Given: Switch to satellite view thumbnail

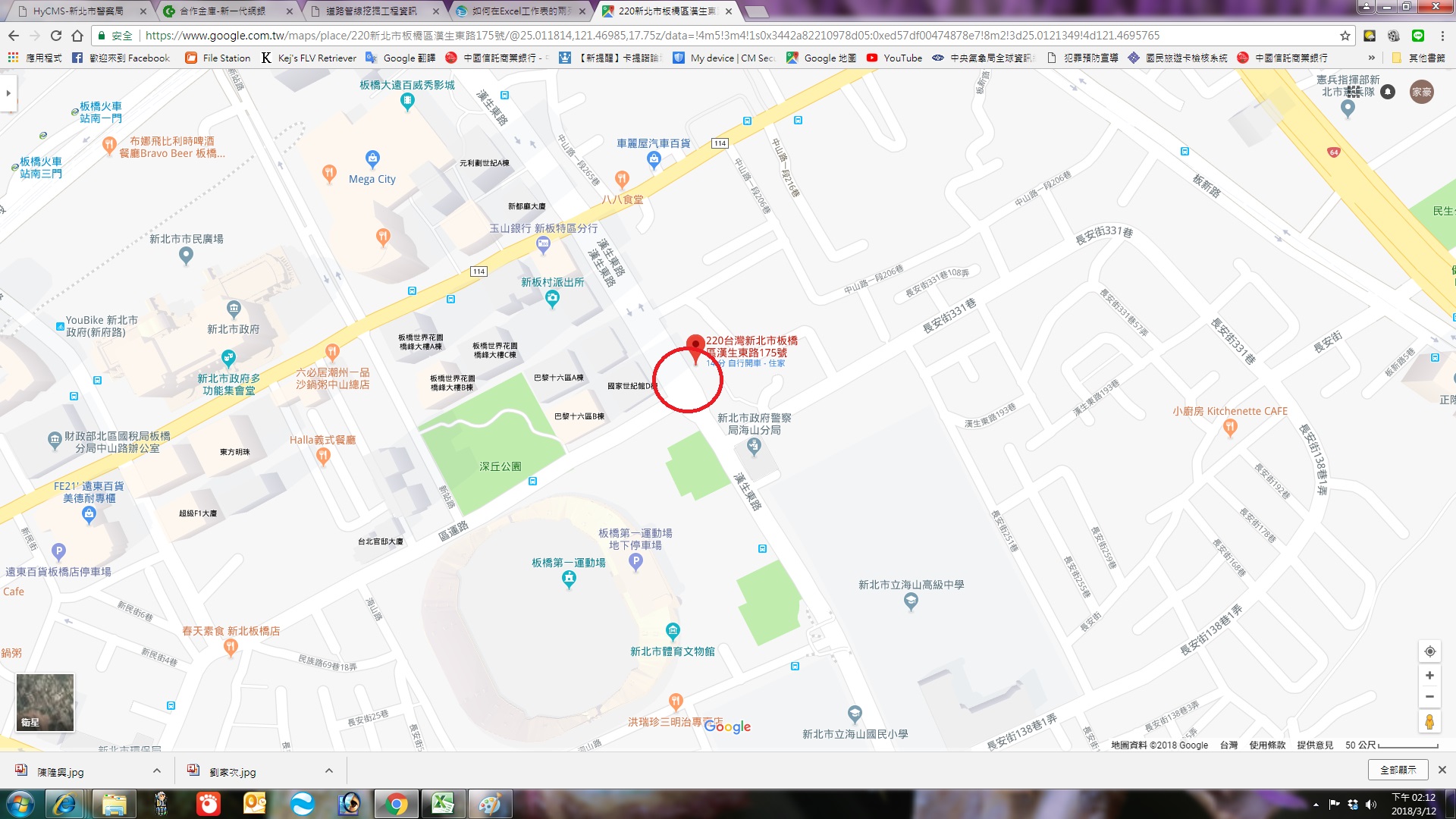Looking at the screenshot, I should coord(45,702).
